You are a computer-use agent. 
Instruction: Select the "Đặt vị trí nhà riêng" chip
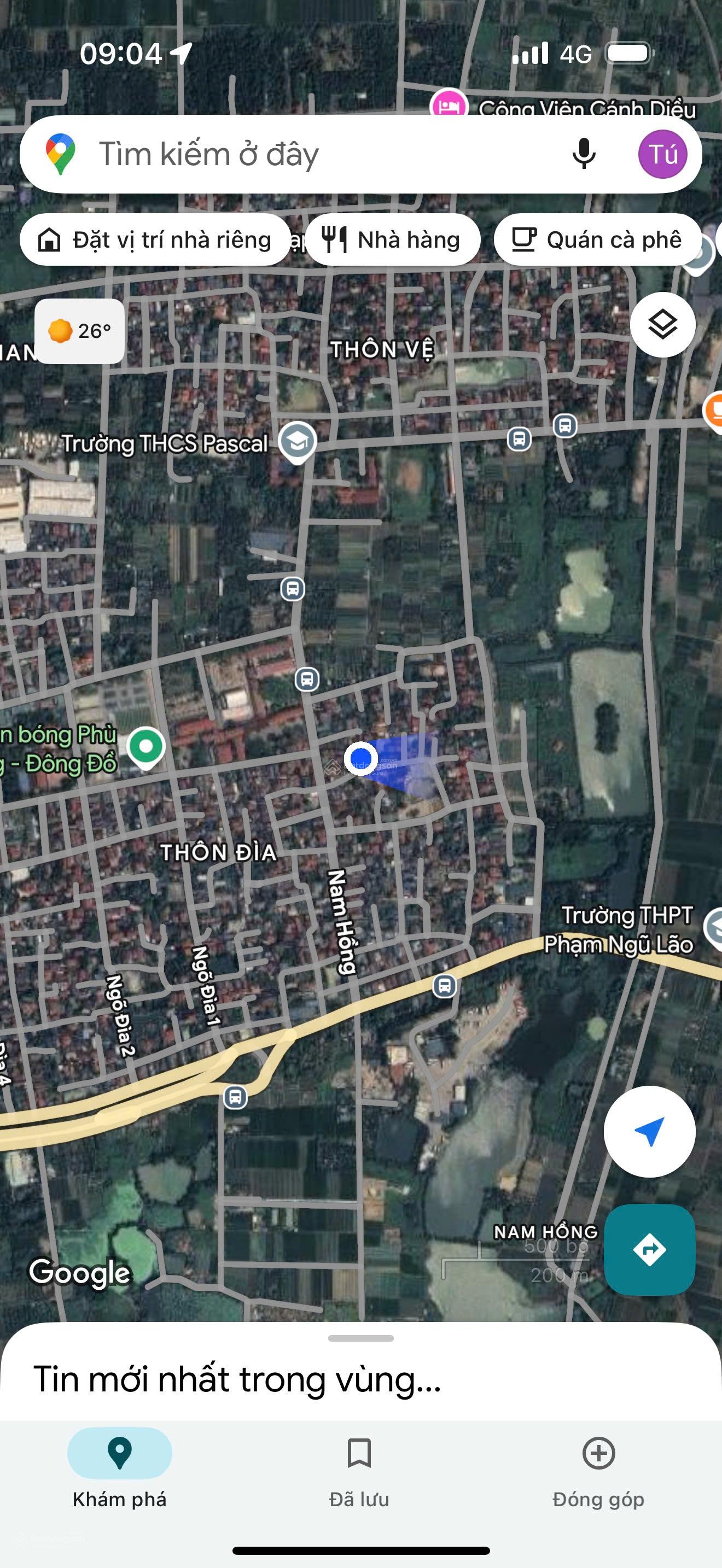tap(155, 240)
